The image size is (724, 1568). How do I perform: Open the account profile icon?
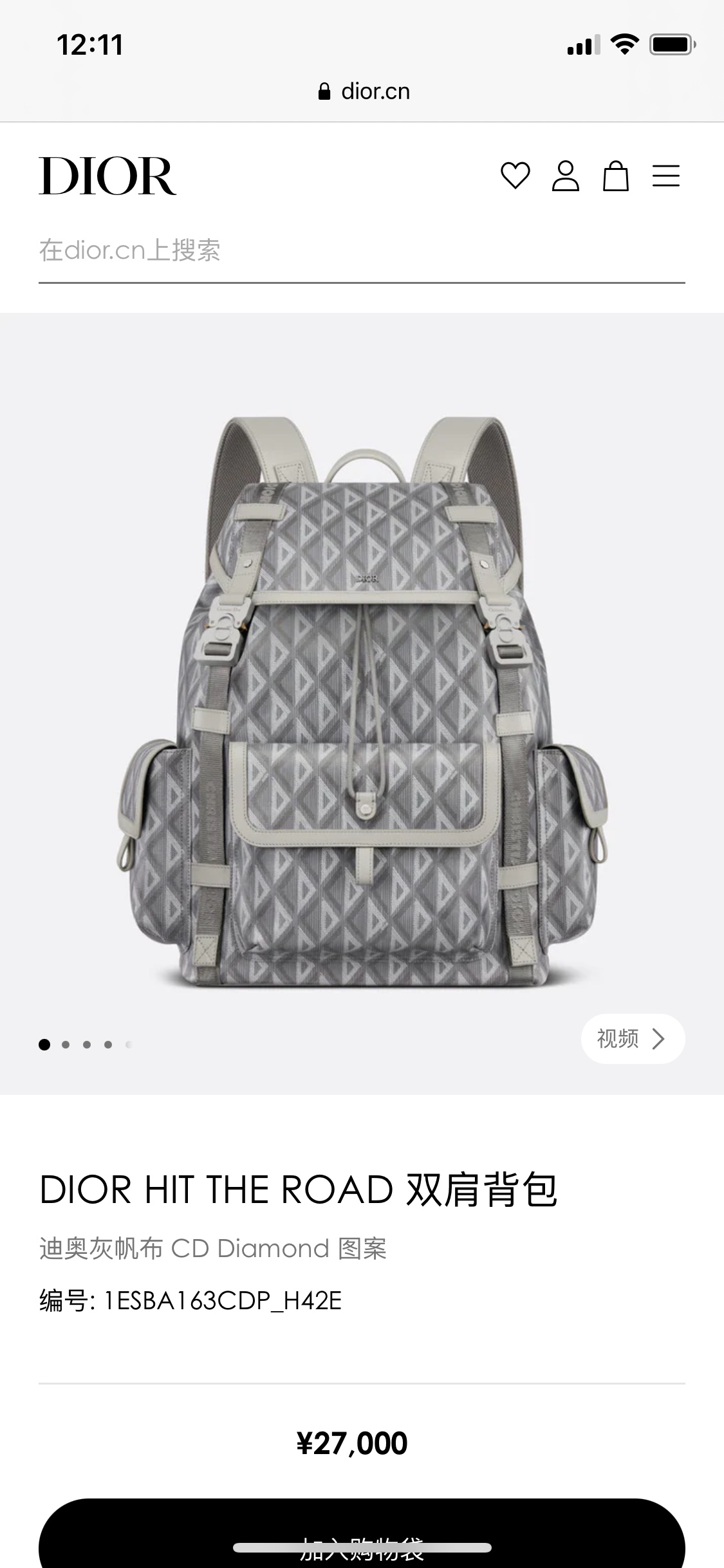566,176
